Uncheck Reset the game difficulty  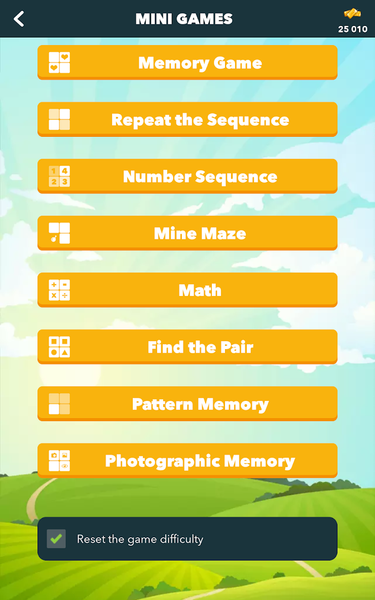pos(56,539)
